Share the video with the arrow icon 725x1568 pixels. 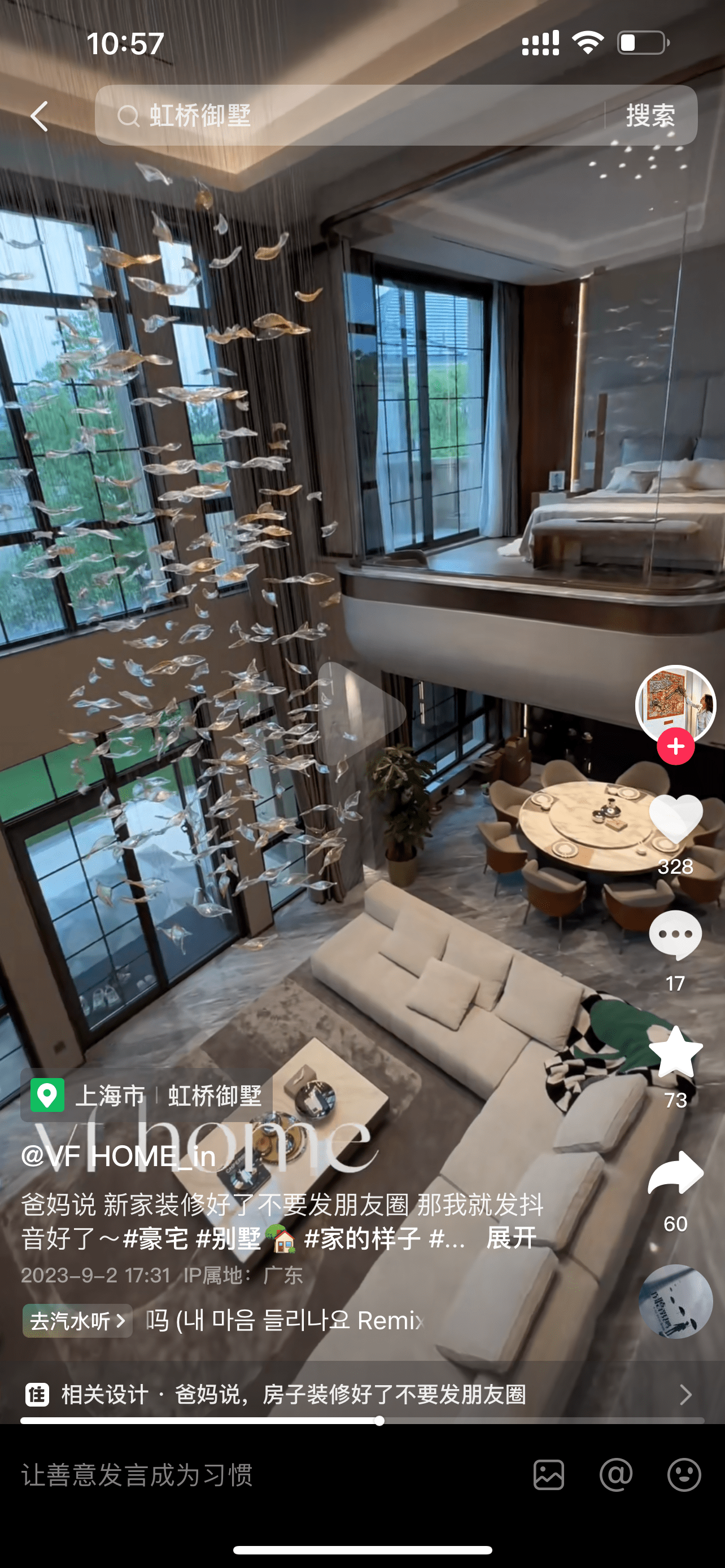(x=675, y=1172)
